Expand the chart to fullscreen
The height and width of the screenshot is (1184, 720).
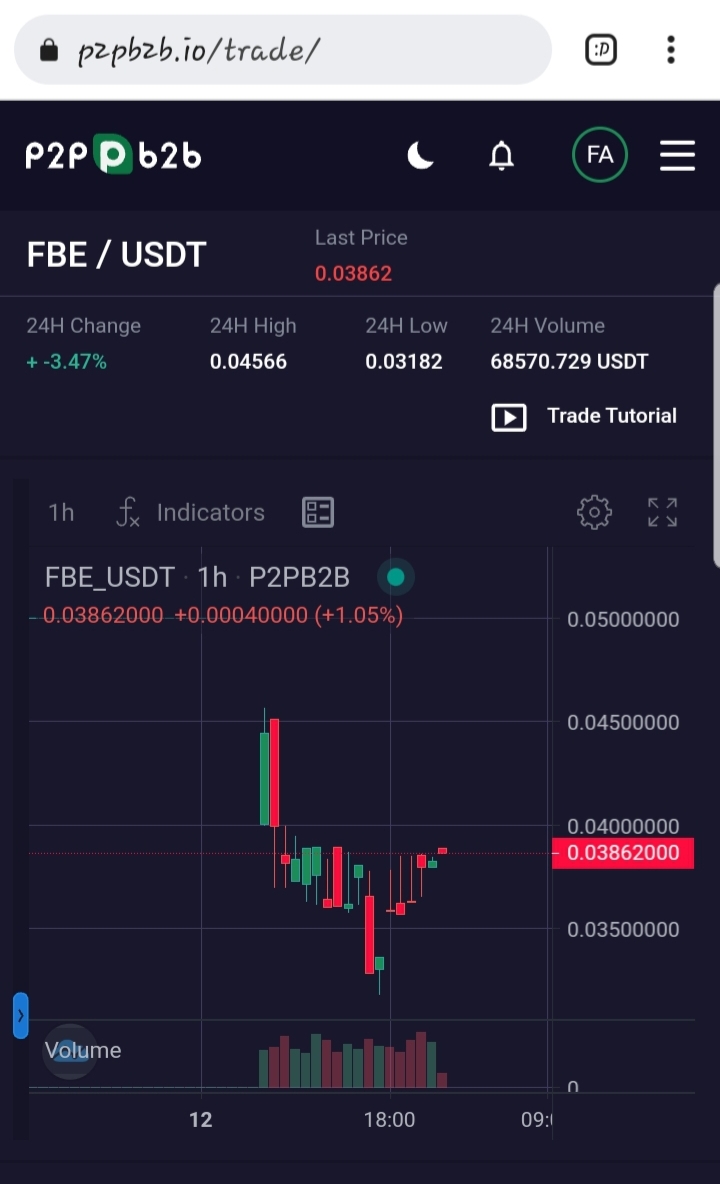click(662, 512)
